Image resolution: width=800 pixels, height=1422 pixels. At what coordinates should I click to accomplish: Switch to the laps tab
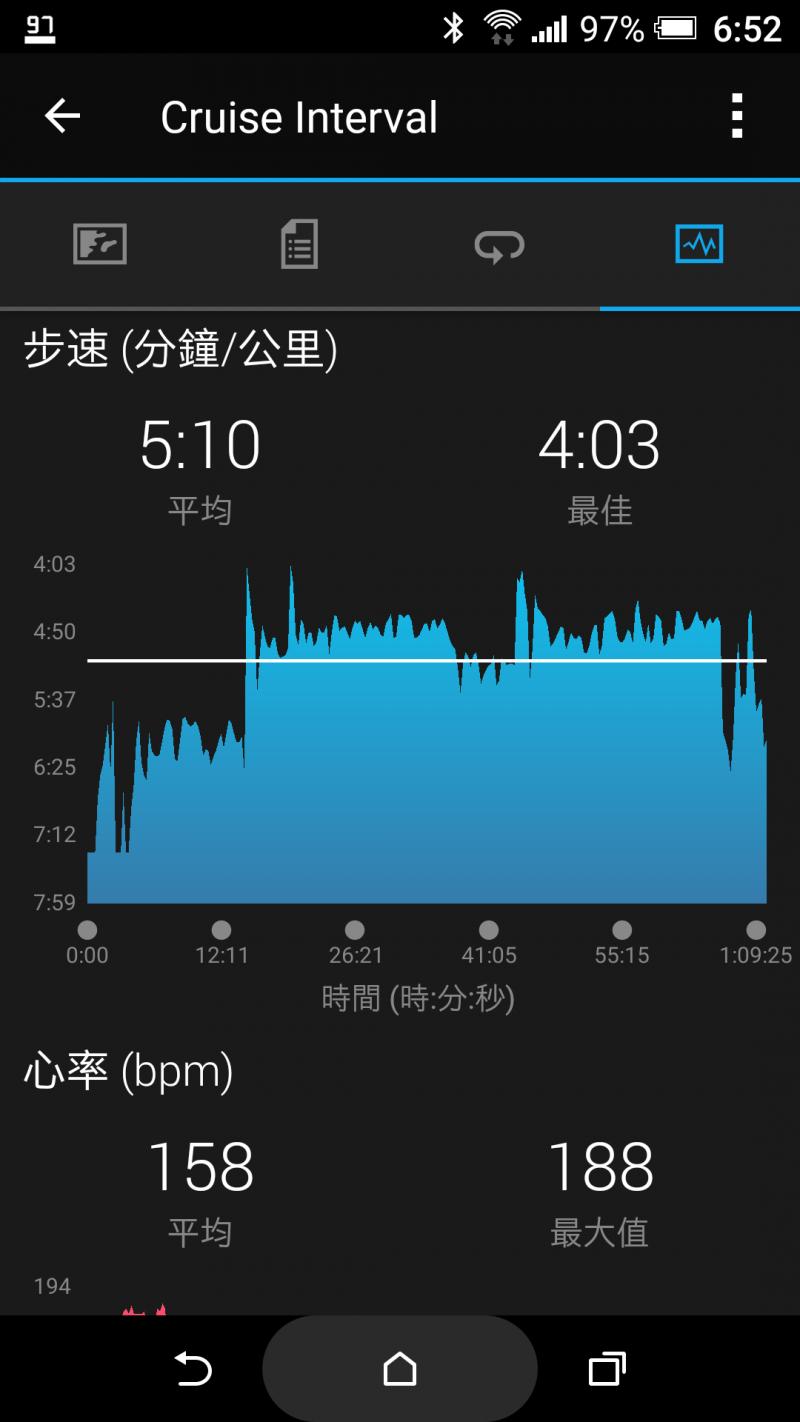(499, 244)
